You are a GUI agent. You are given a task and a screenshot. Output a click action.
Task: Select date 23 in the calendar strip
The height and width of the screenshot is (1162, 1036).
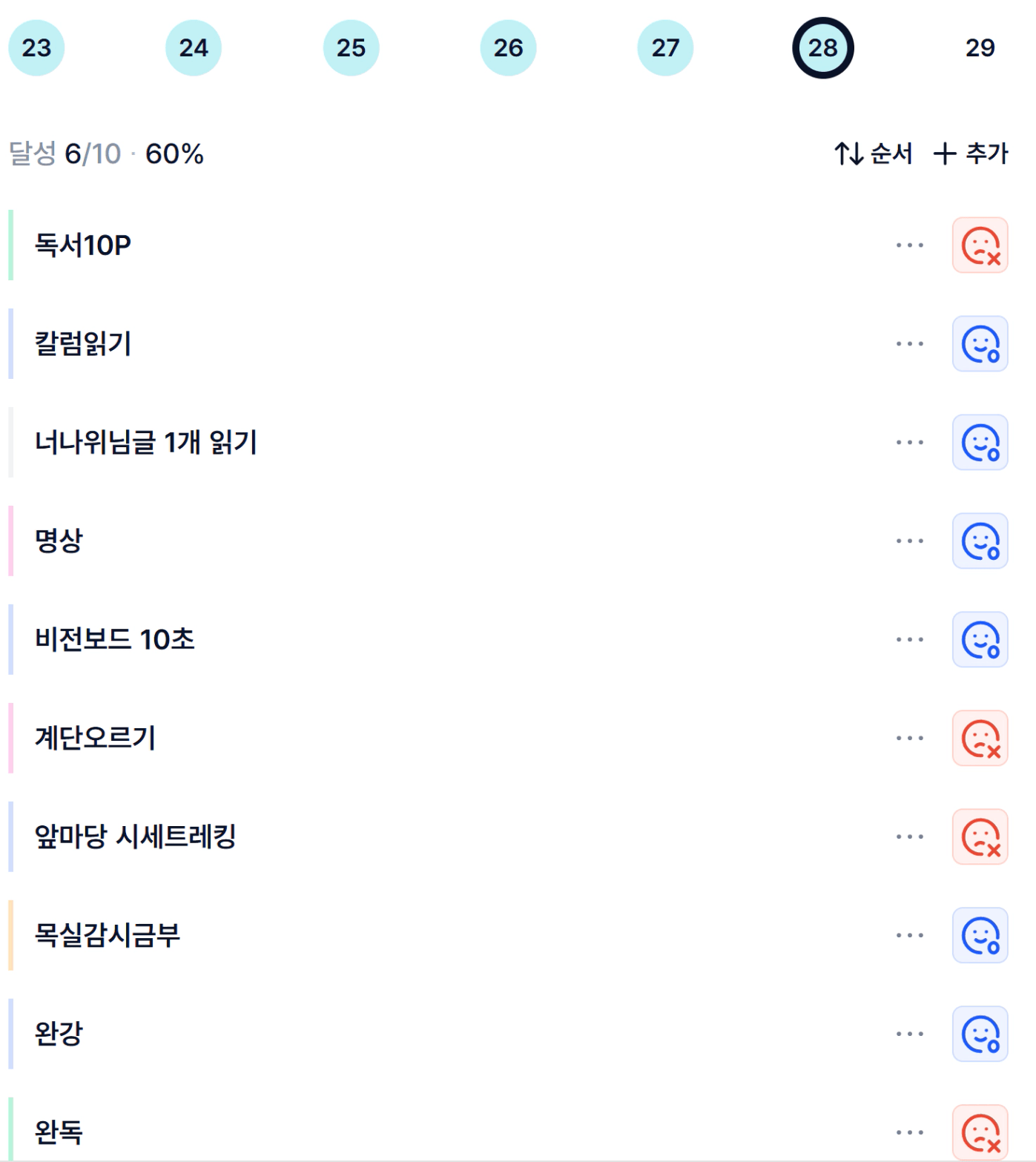click(x=36, y=48)
